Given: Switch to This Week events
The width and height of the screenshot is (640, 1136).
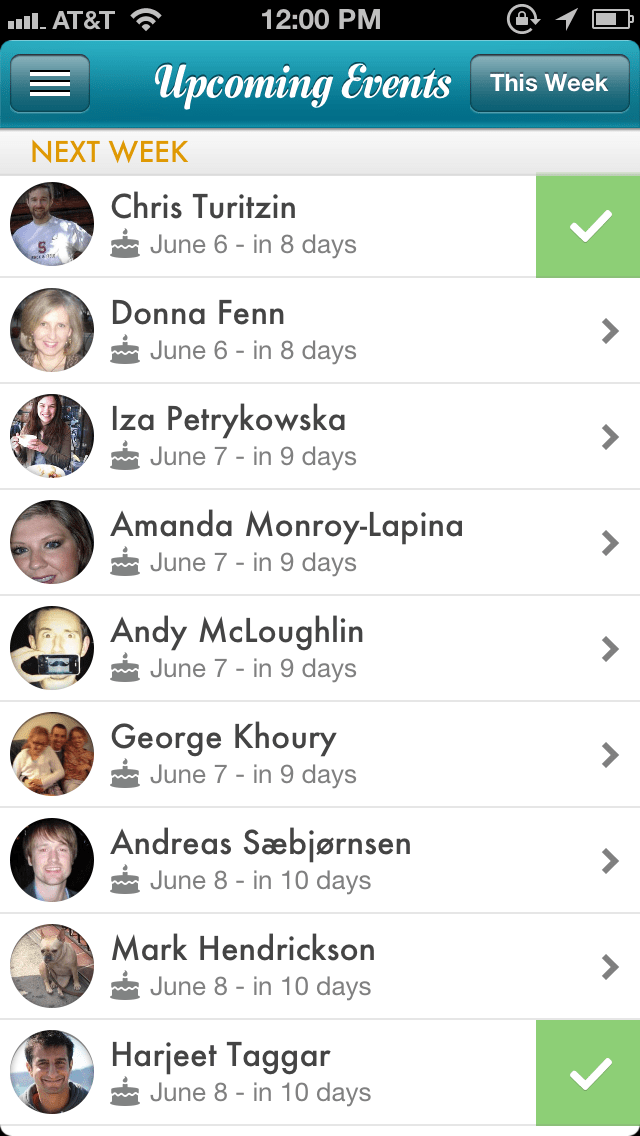Looking at the screenshot, I should pyautogui.click(x=548, y=83).
